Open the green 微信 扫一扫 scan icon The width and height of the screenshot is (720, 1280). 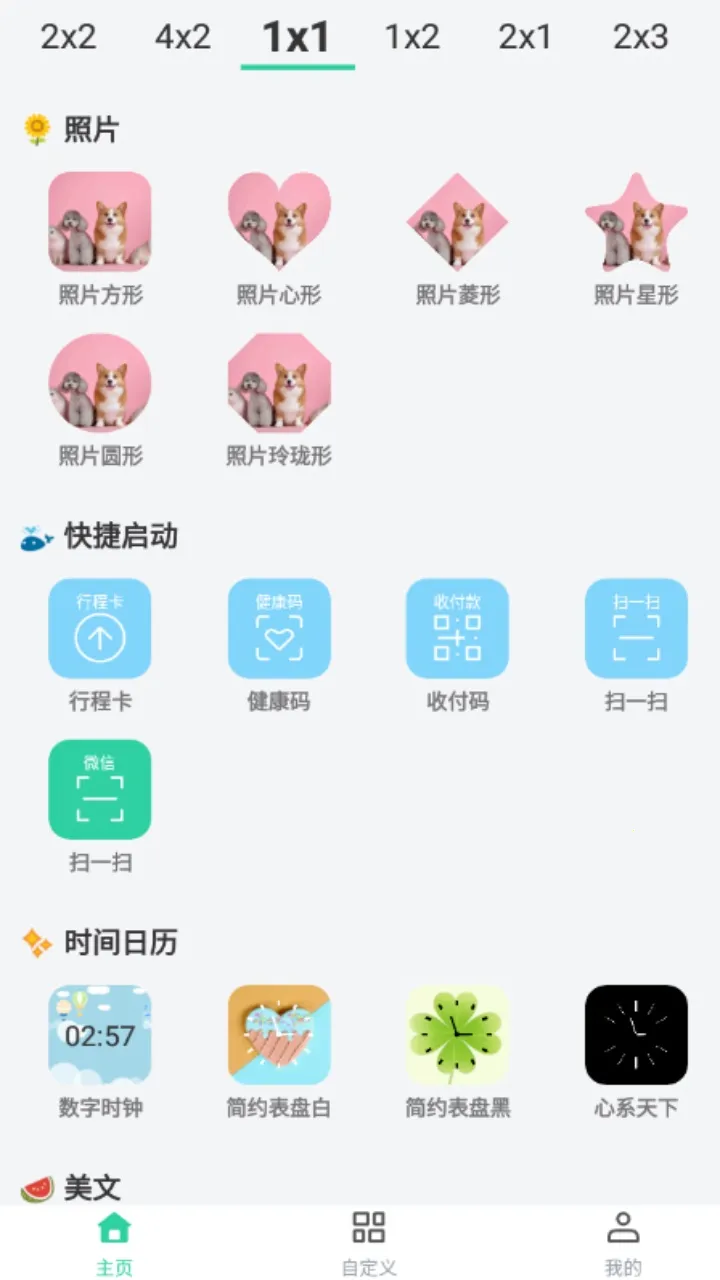tap(99, 789)
